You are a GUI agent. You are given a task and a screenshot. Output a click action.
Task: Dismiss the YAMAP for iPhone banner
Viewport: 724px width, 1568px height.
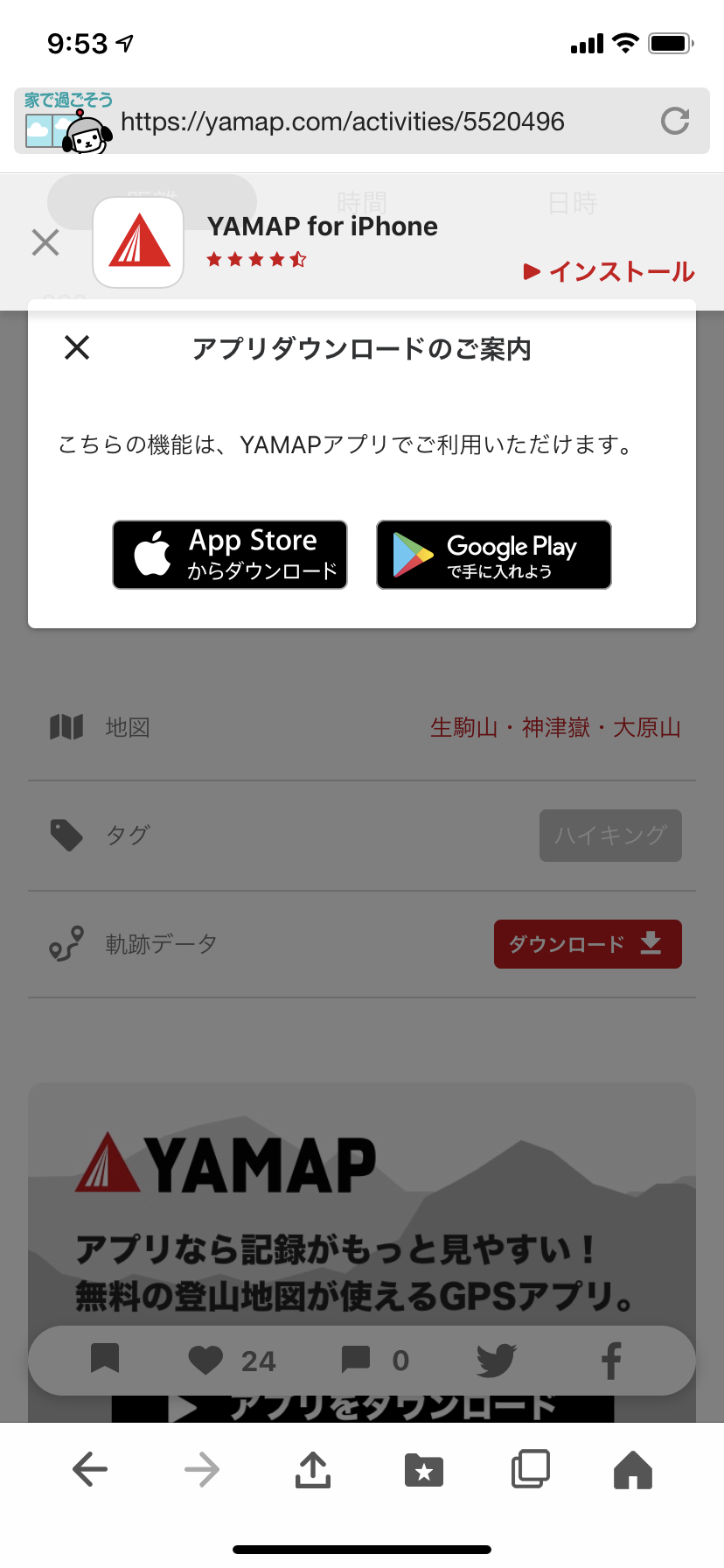click(x=45, y=242)
